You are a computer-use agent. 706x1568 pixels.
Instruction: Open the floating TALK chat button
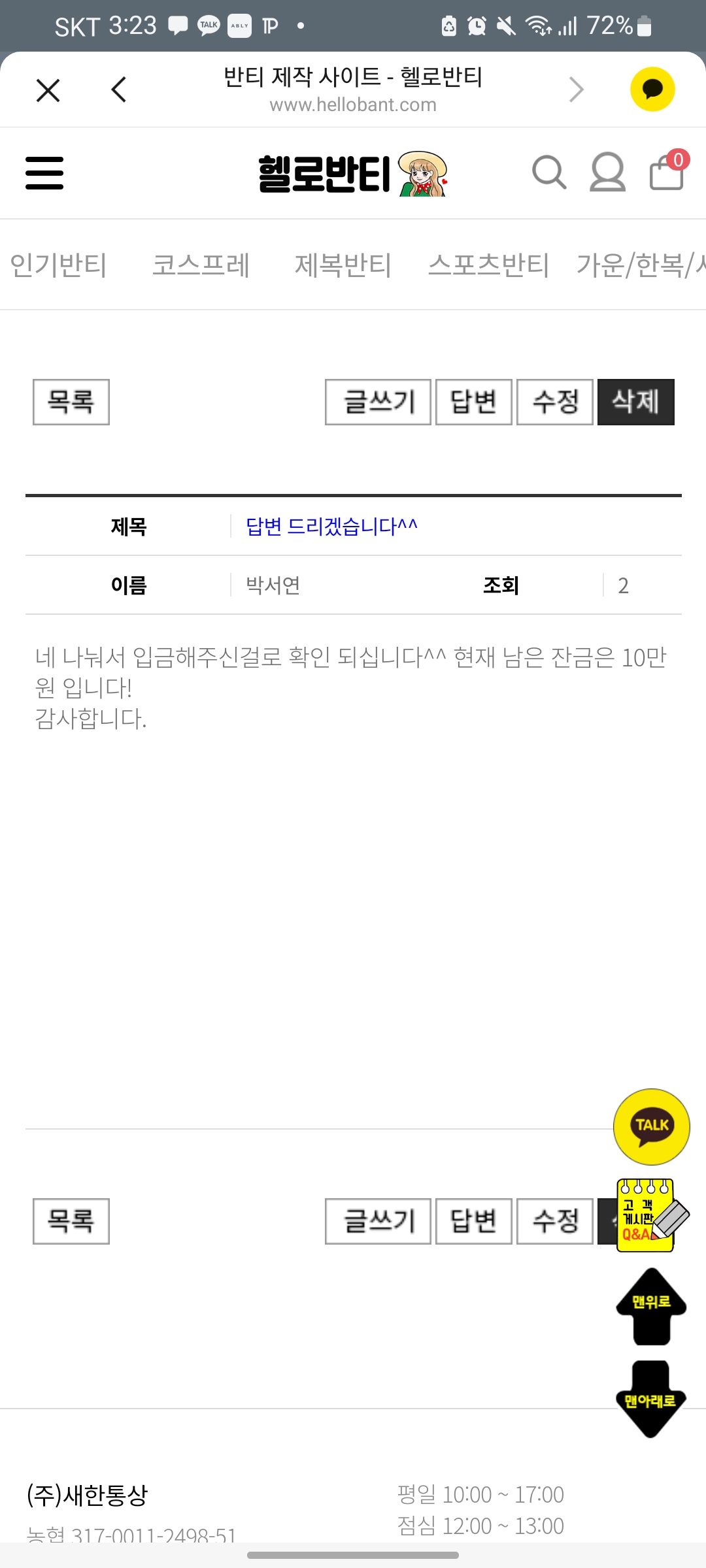tap(652, 1126)
